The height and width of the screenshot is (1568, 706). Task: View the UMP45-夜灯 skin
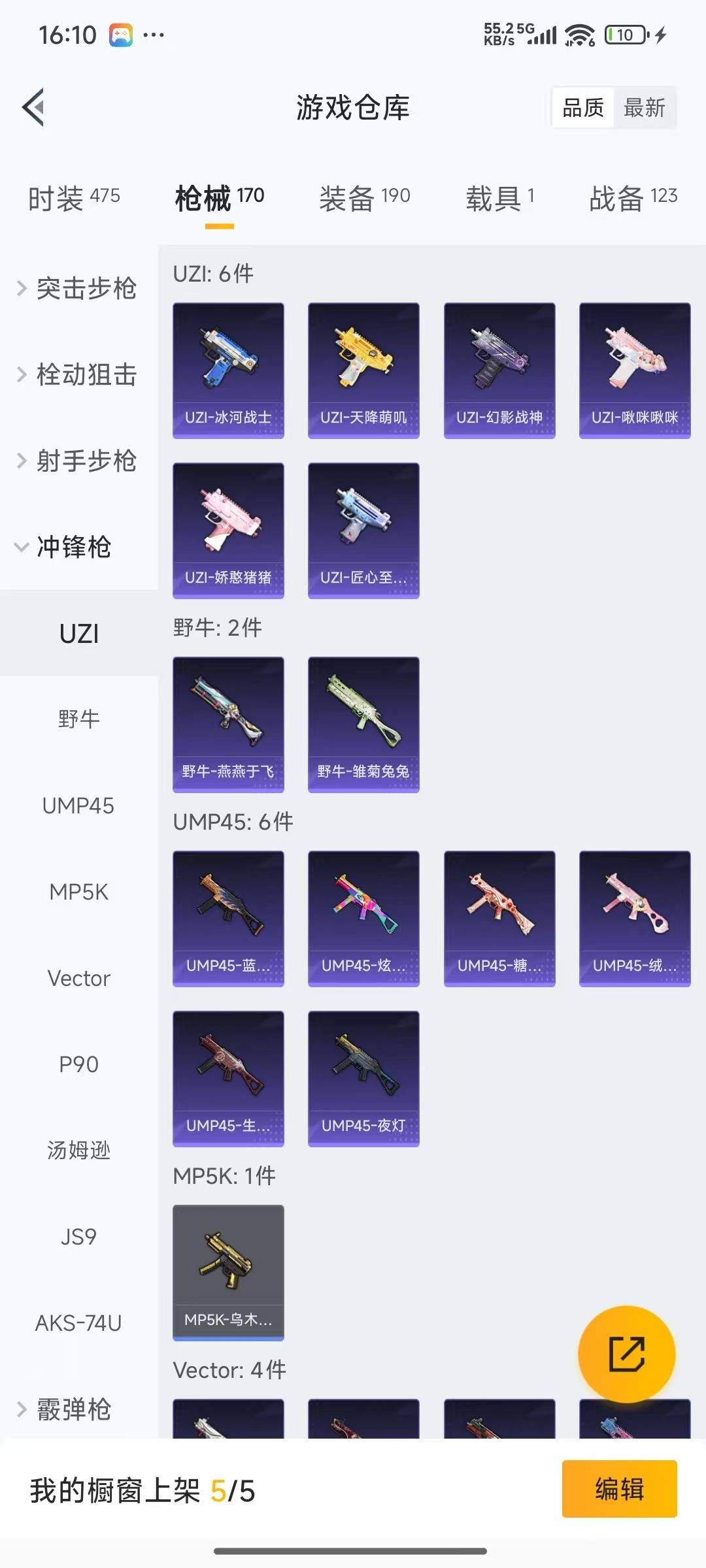click(x=363, y=1078)
